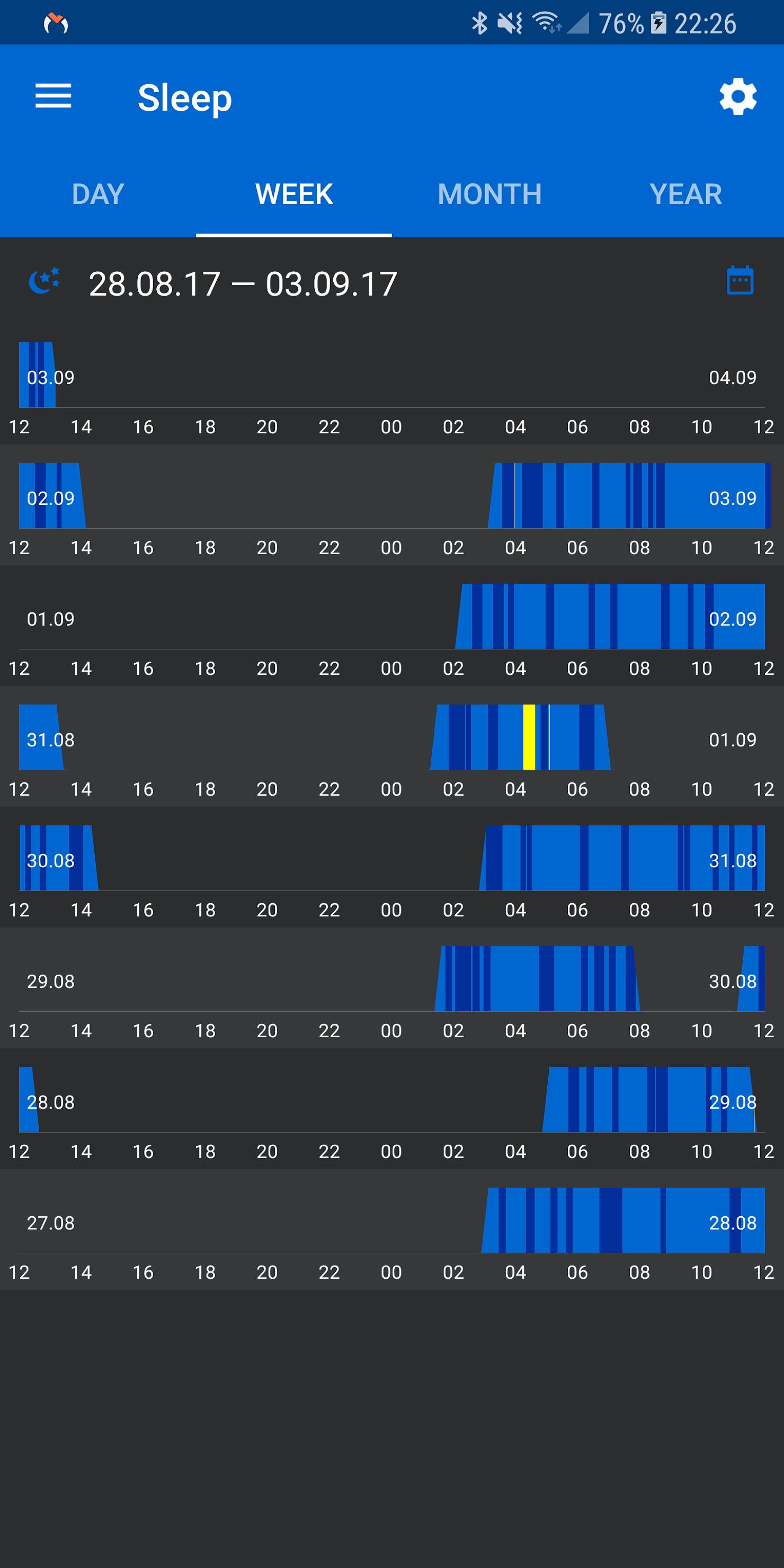Switch to the MONTH tab
This screenshot has width=784, height=1568.
pos(490,194)
